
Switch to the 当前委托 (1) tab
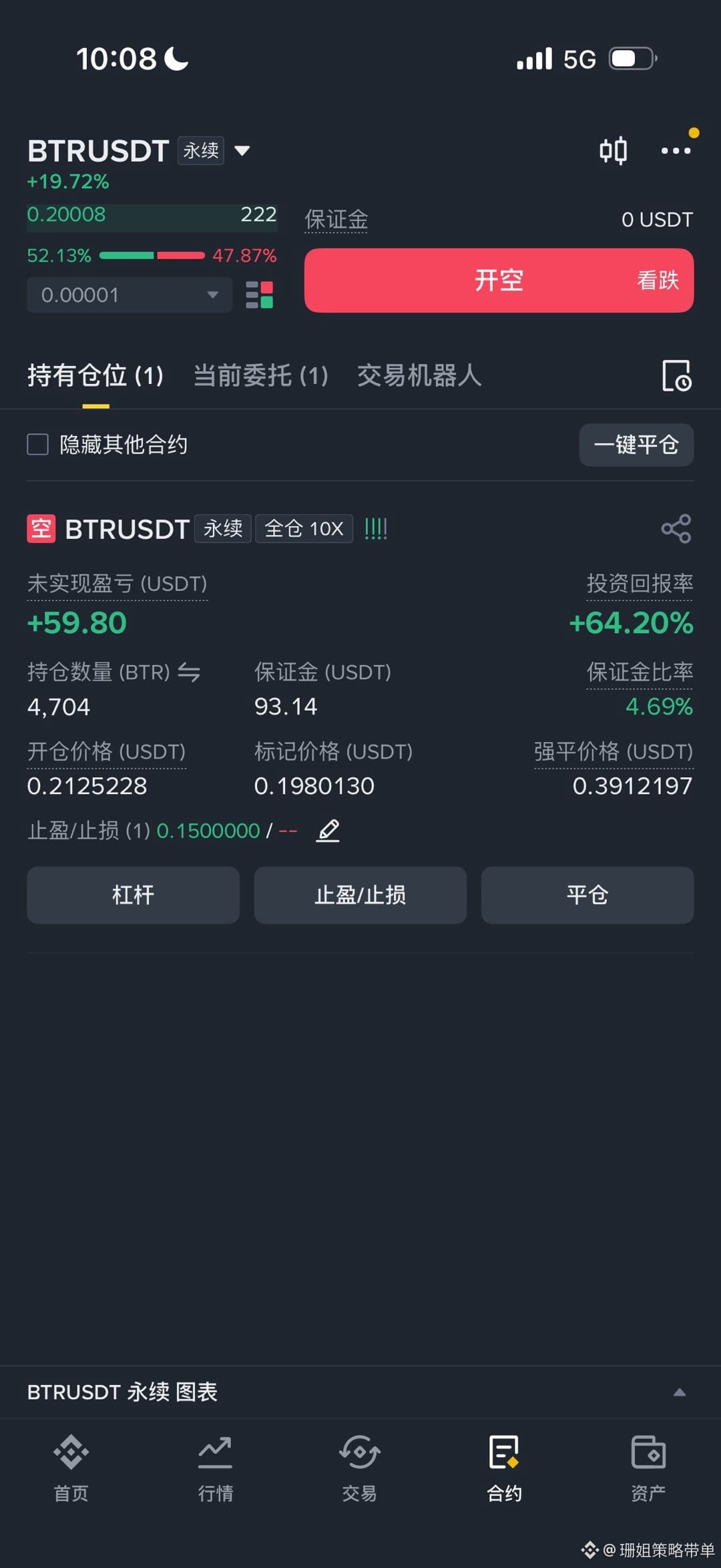(260, 375)
